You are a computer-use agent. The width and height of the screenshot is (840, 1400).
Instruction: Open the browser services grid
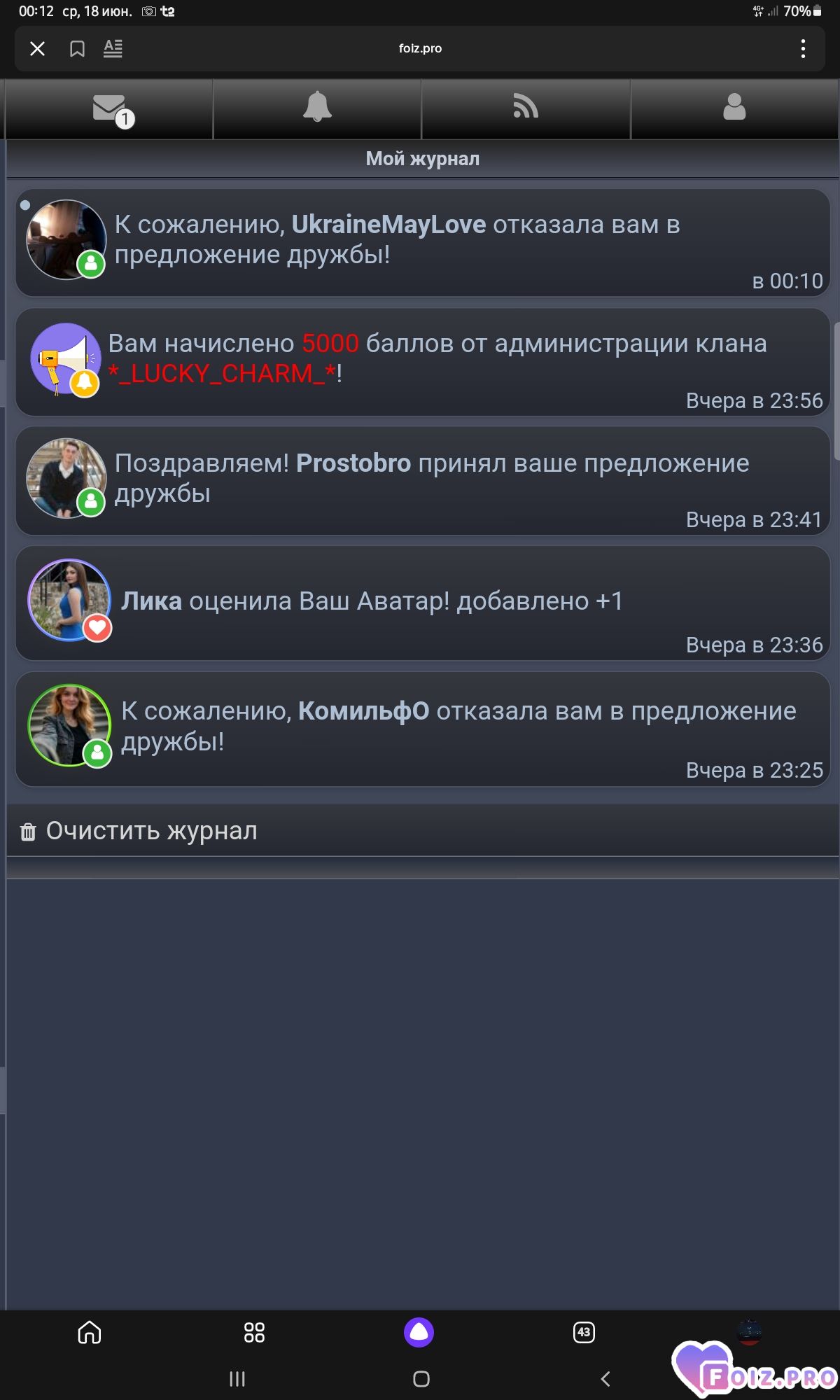(x=254, y=1332)
